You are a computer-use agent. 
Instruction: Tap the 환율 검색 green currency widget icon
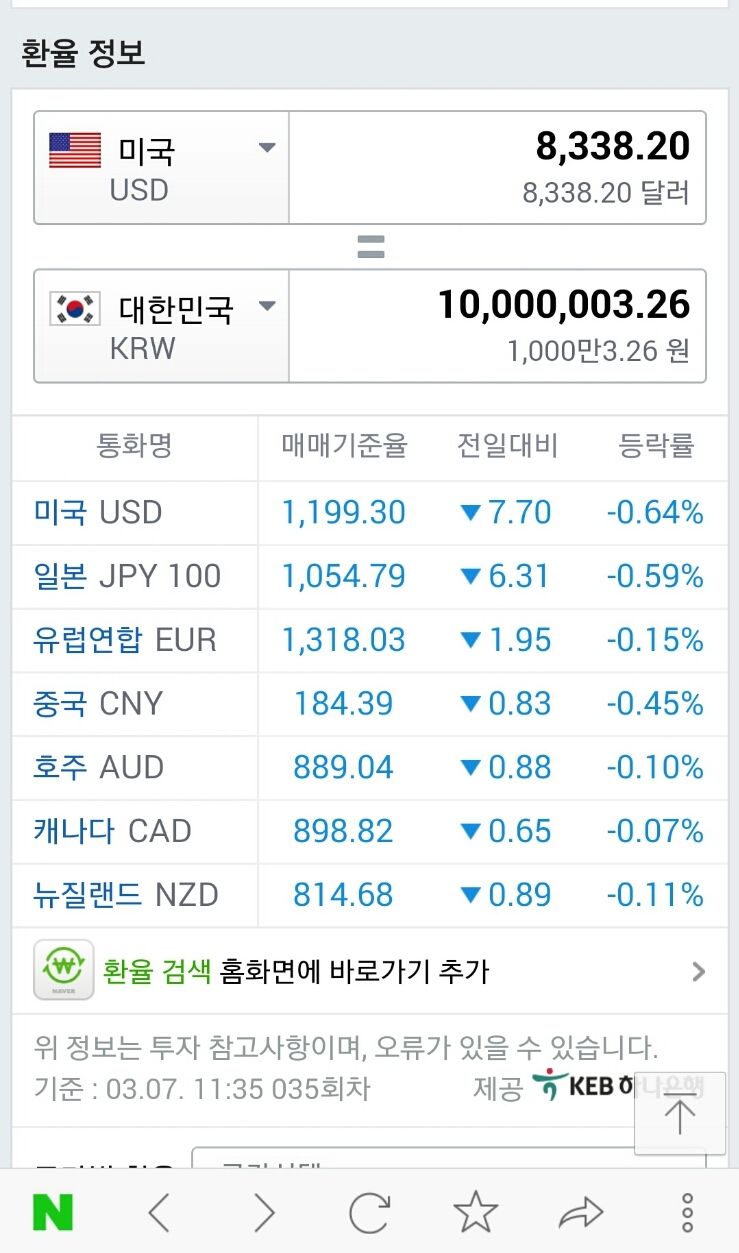[x=62, y=966]
